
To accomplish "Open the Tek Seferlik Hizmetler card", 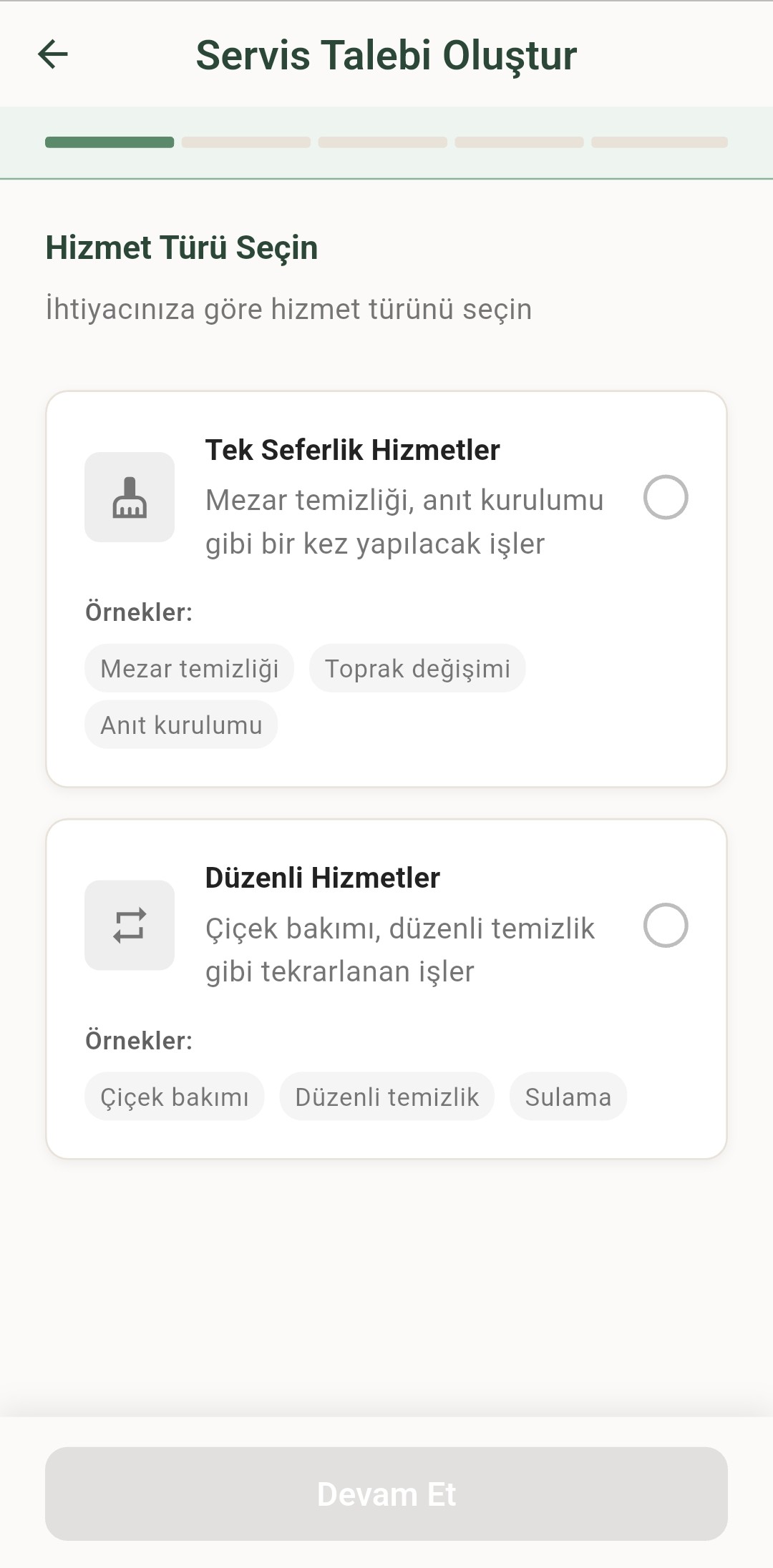I will coord(386,587).
